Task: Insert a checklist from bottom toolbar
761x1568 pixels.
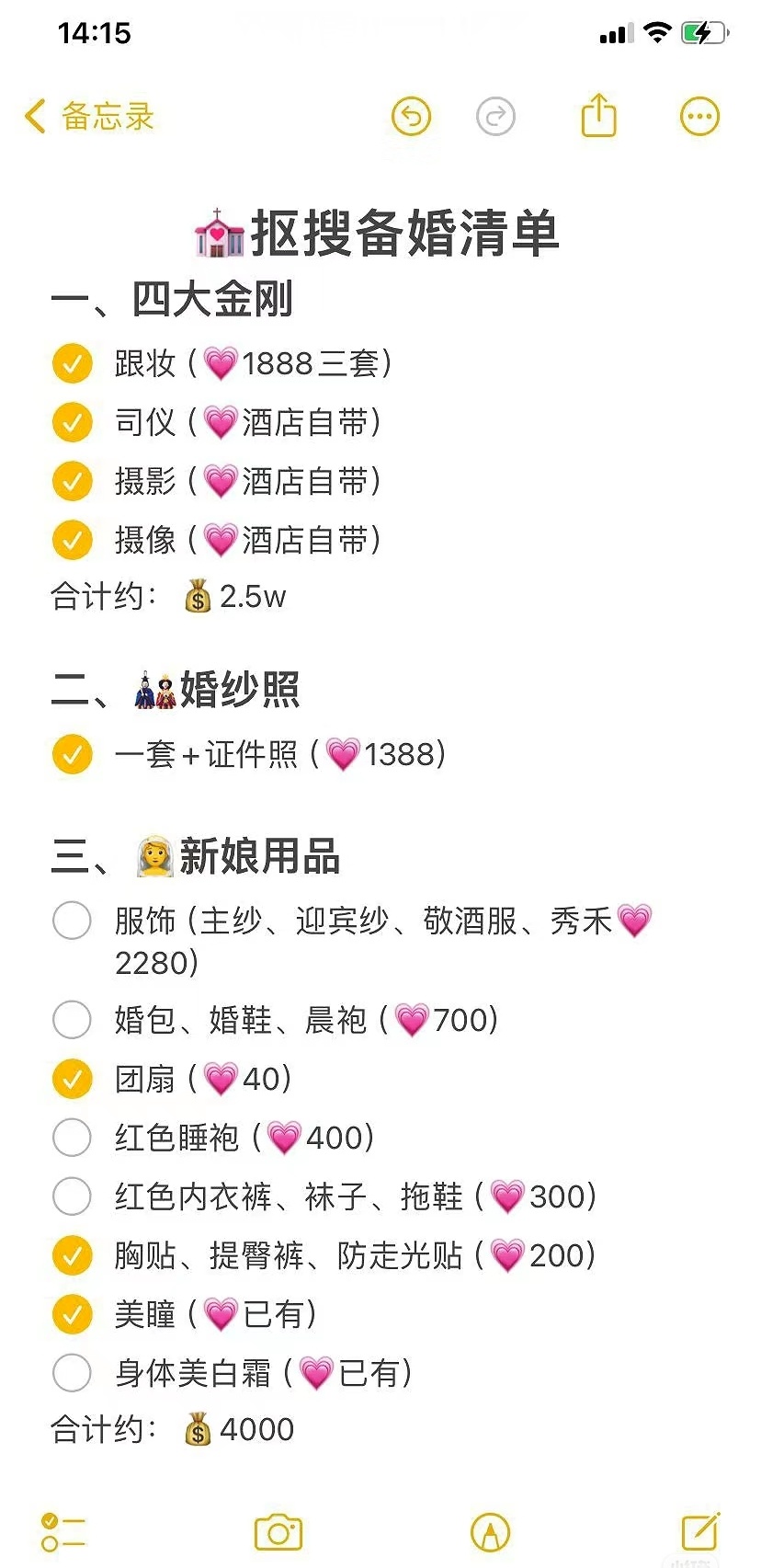Action: tap(63, 1533)
